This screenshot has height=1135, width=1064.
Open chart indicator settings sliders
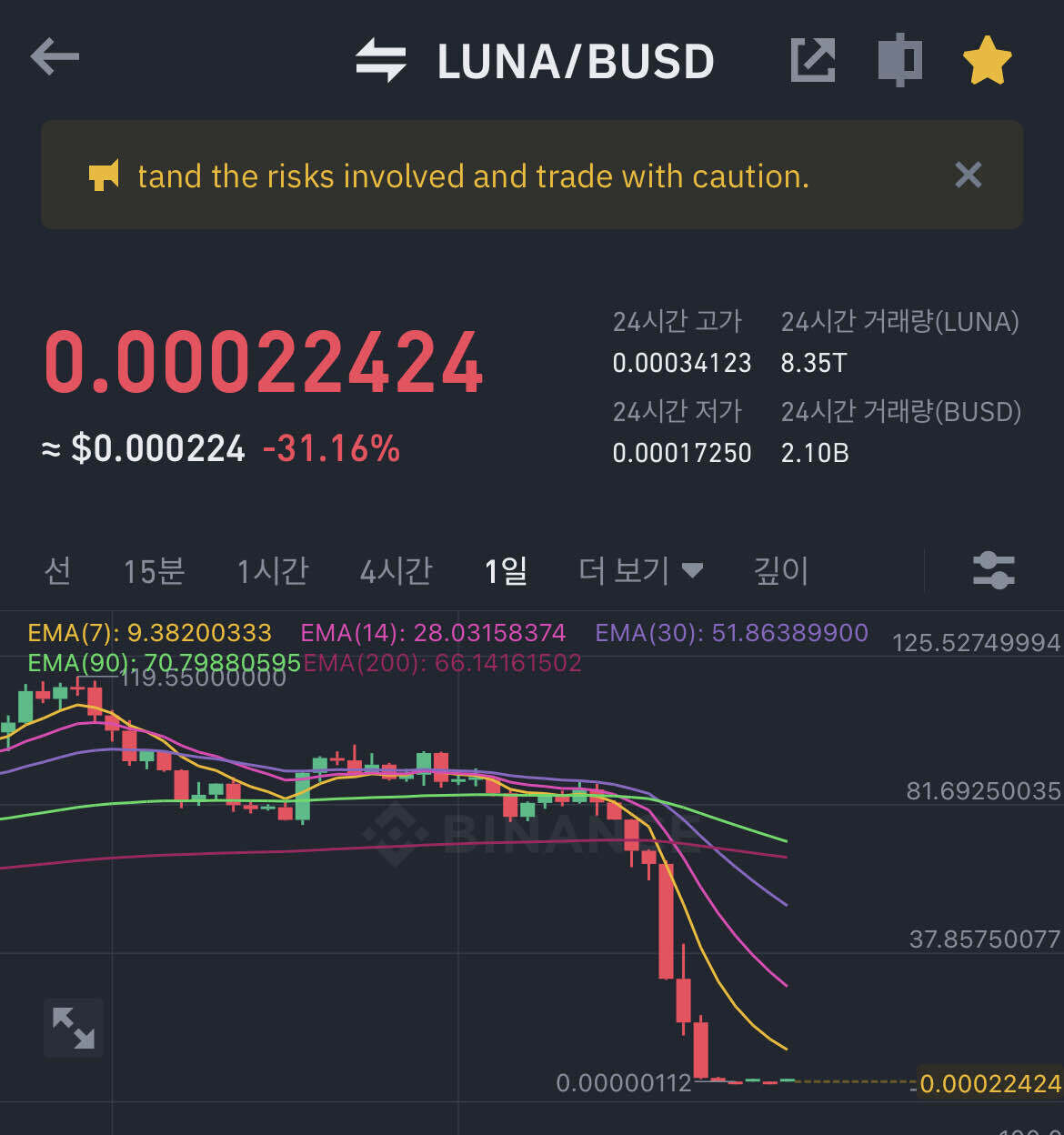pyautogui.click(x=993, y=571)
